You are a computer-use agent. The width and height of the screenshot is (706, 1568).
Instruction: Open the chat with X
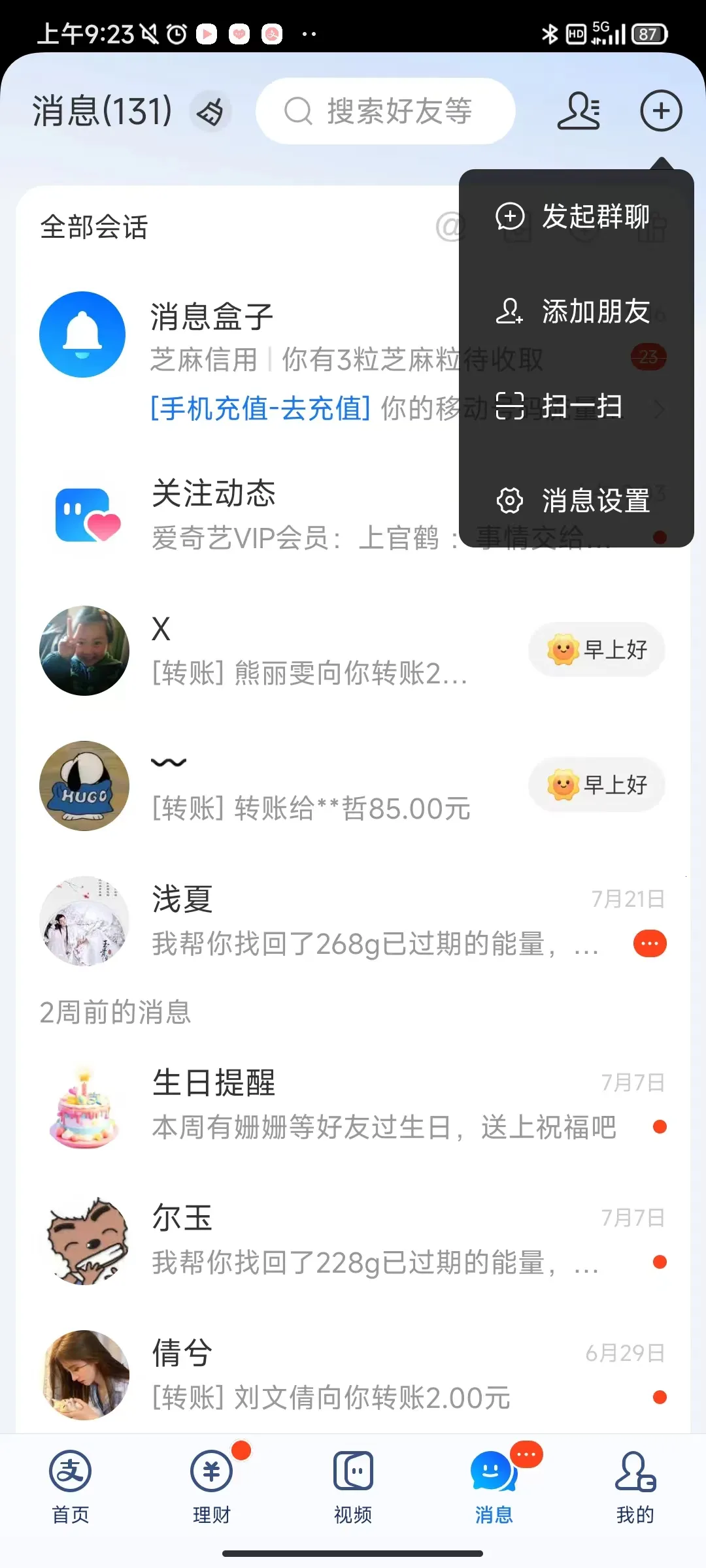tap(294, 651)
